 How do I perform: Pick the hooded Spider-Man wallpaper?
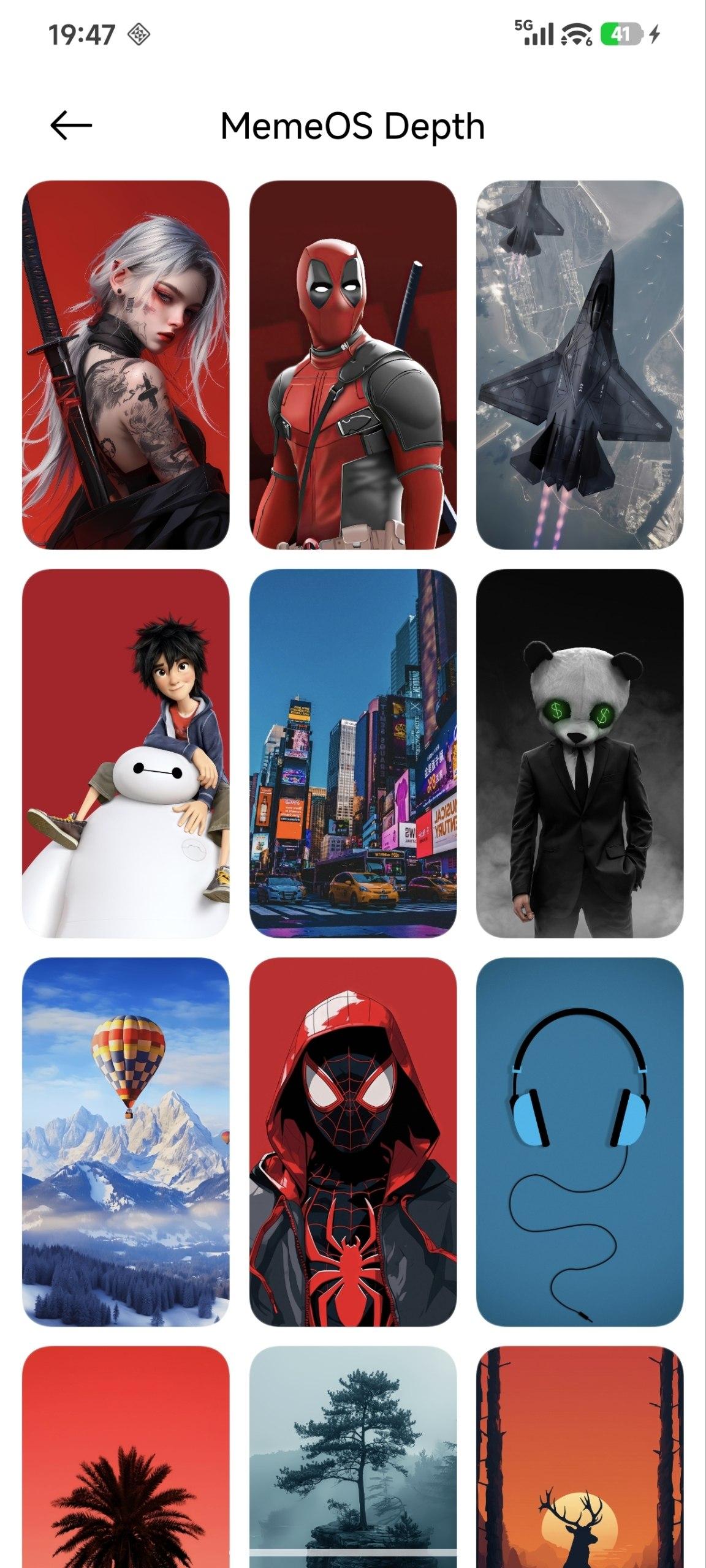pyautogui.click(x=353, y=1142)
